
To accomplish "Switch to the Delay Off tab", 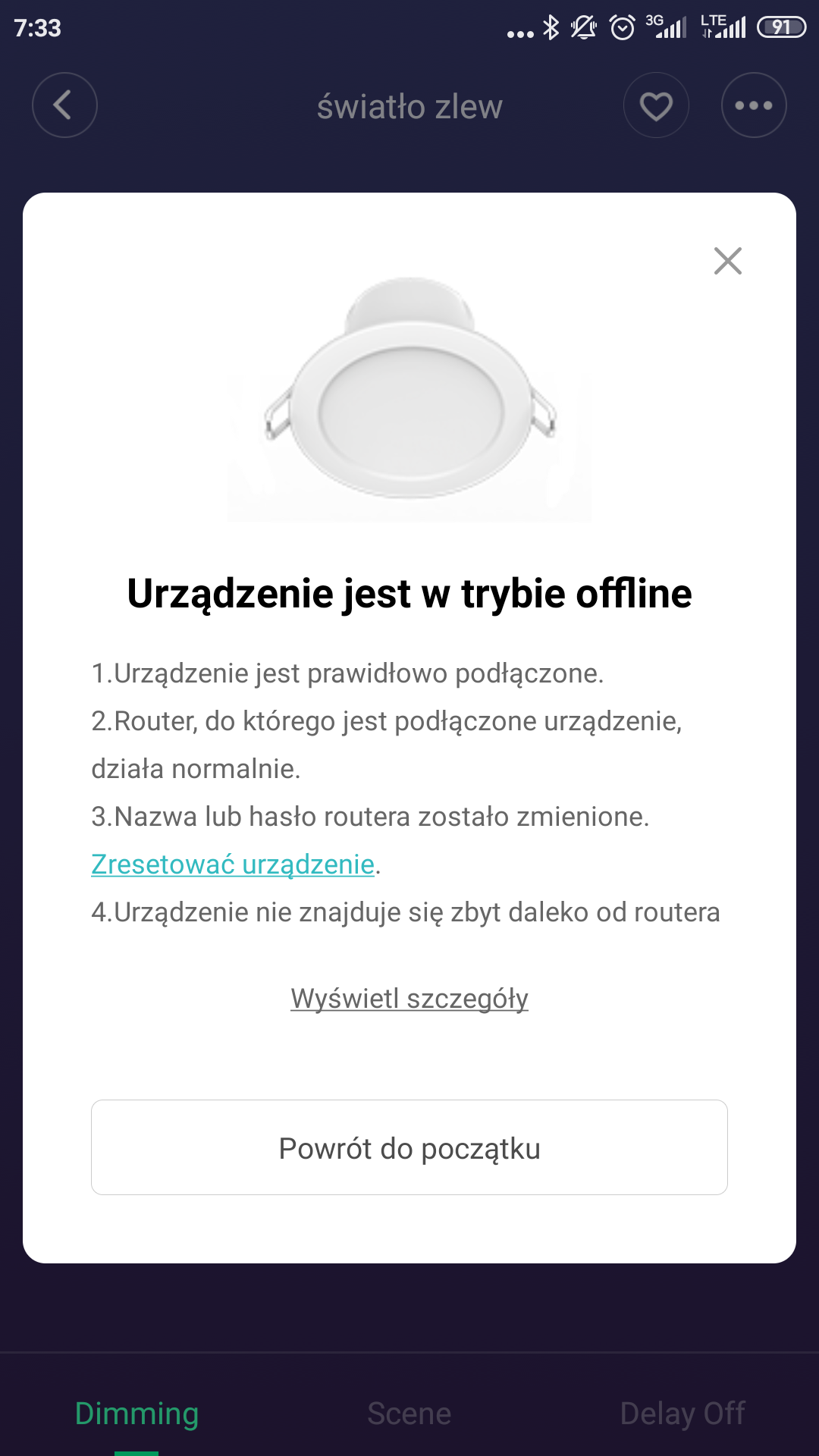I will [682, 1414].
